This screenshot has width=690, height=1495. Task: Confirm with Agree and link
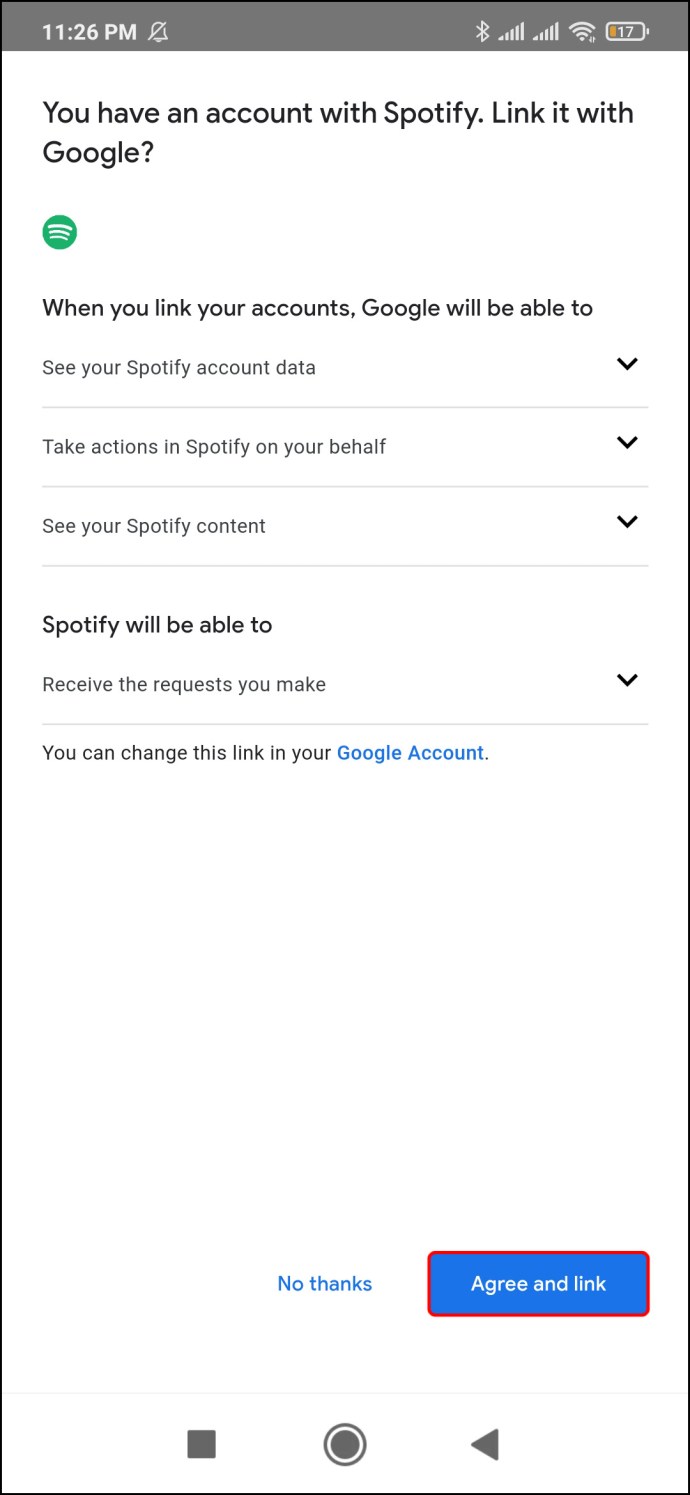click(x=539, y=1284)
